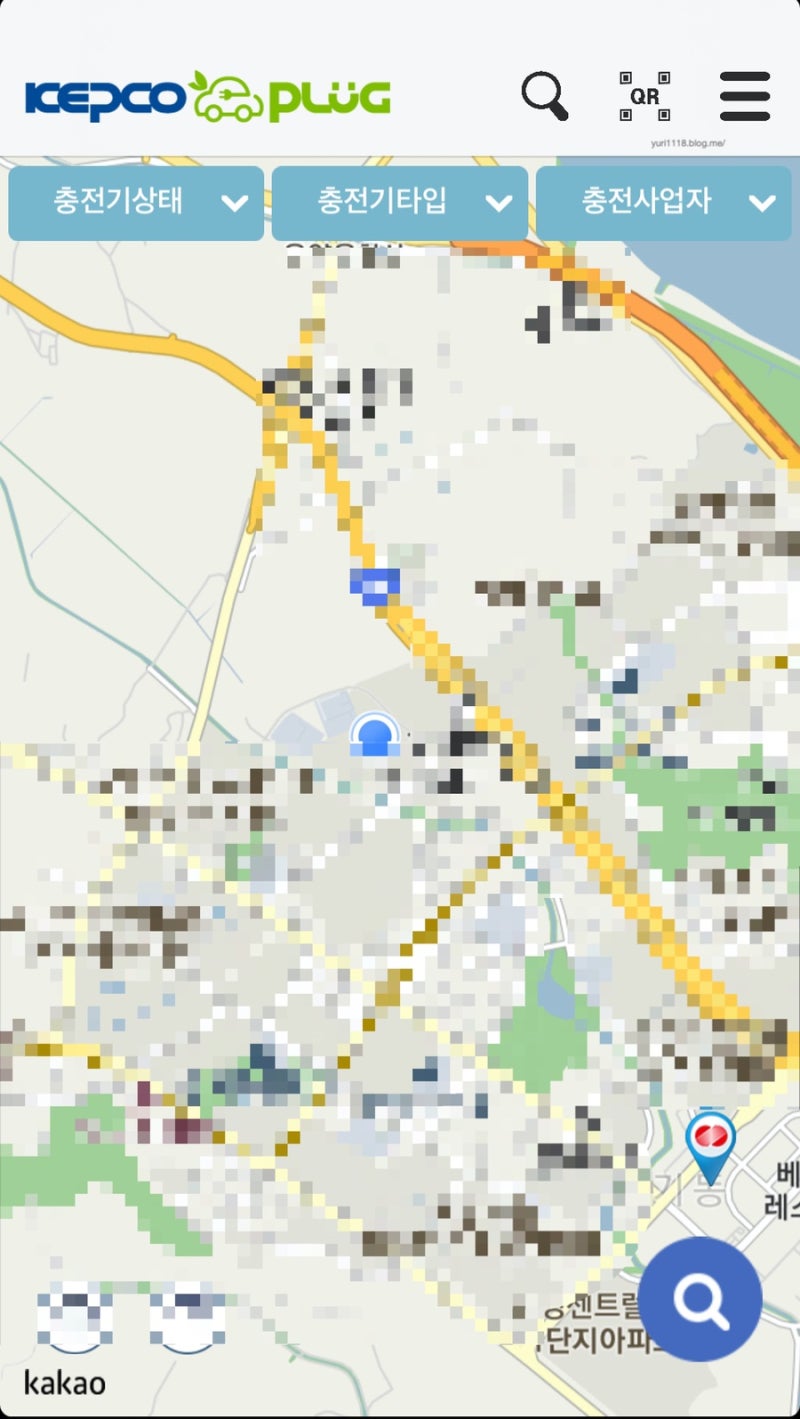Toggle the charger type filter on
Viewport: 800px width, 1419px height.
tap(399, 203)
